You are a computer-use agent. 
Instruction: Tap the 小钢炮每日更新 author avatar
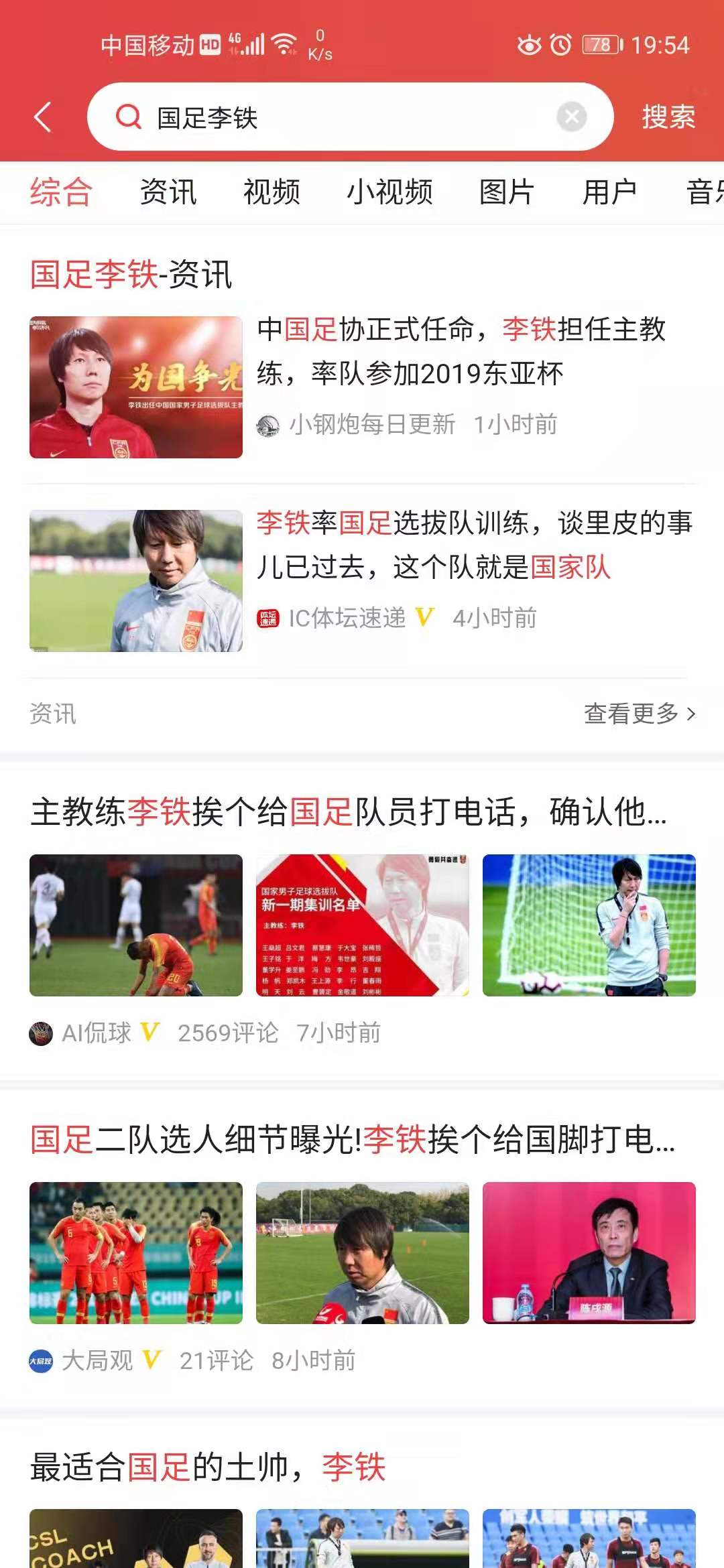pyautogui.click(x=269, y=423)
